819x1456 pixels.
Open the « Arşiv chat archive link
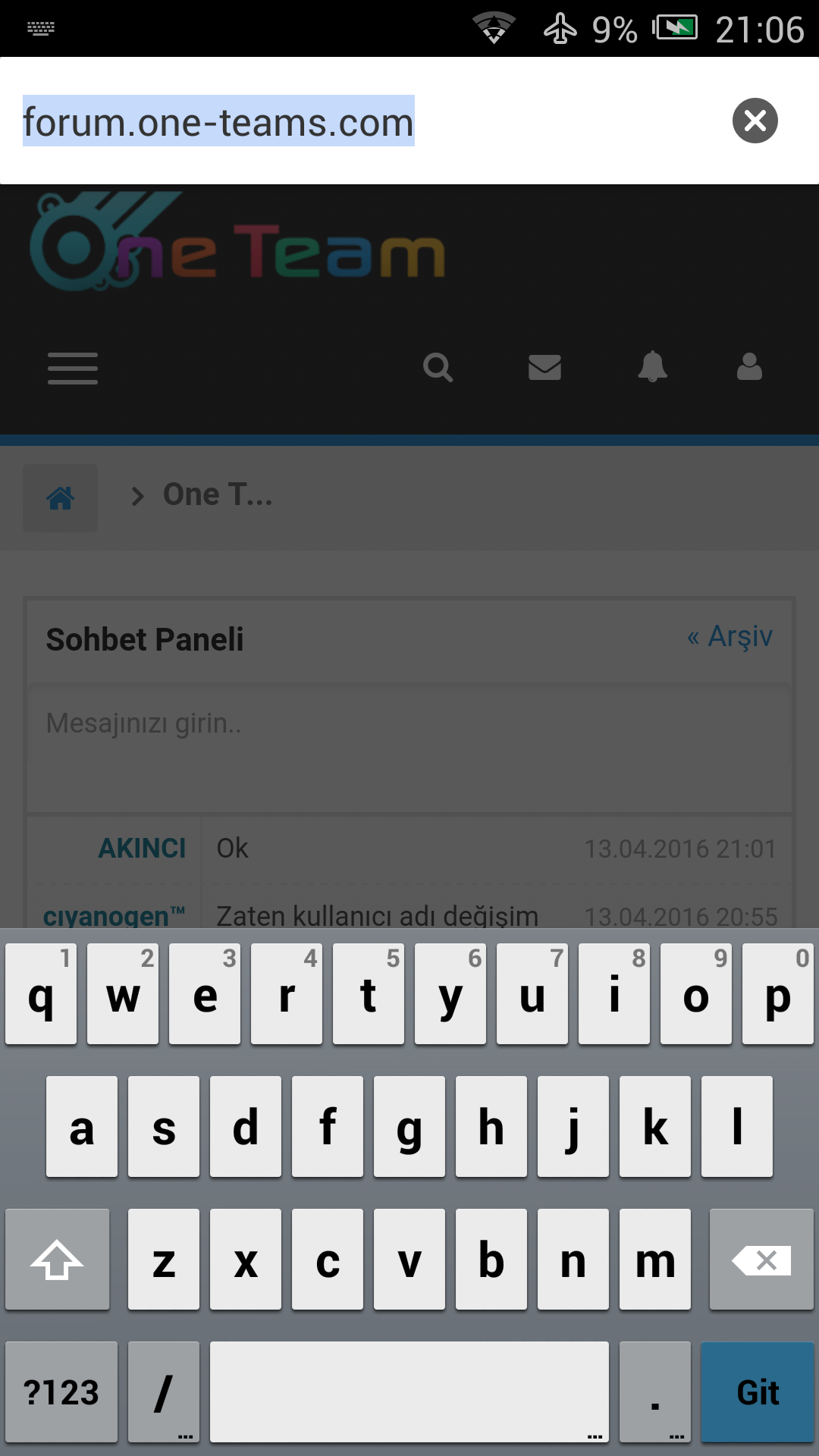tap(730, 636)
